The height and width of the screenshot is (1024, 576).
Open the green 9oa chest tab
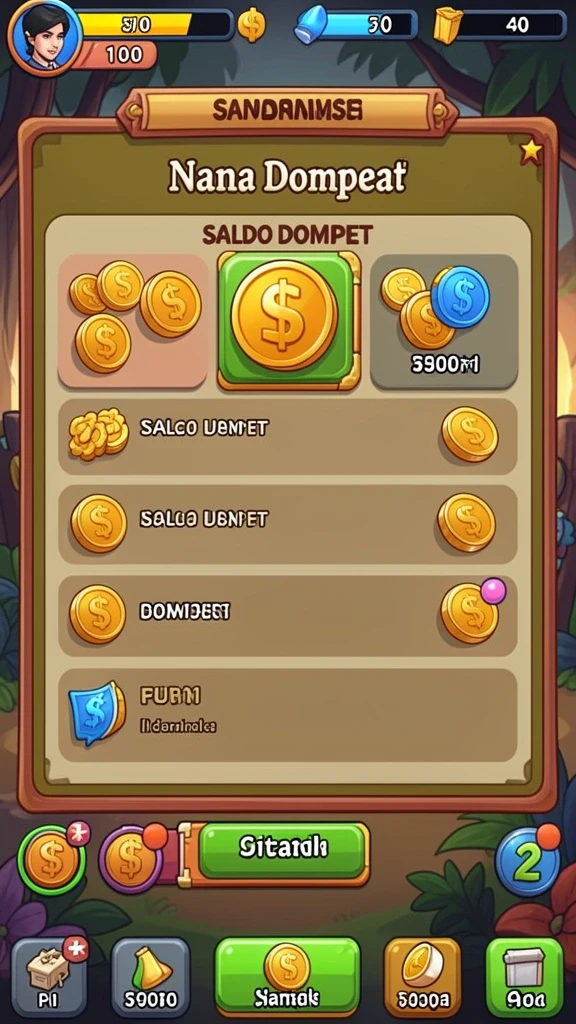point(524,976)
